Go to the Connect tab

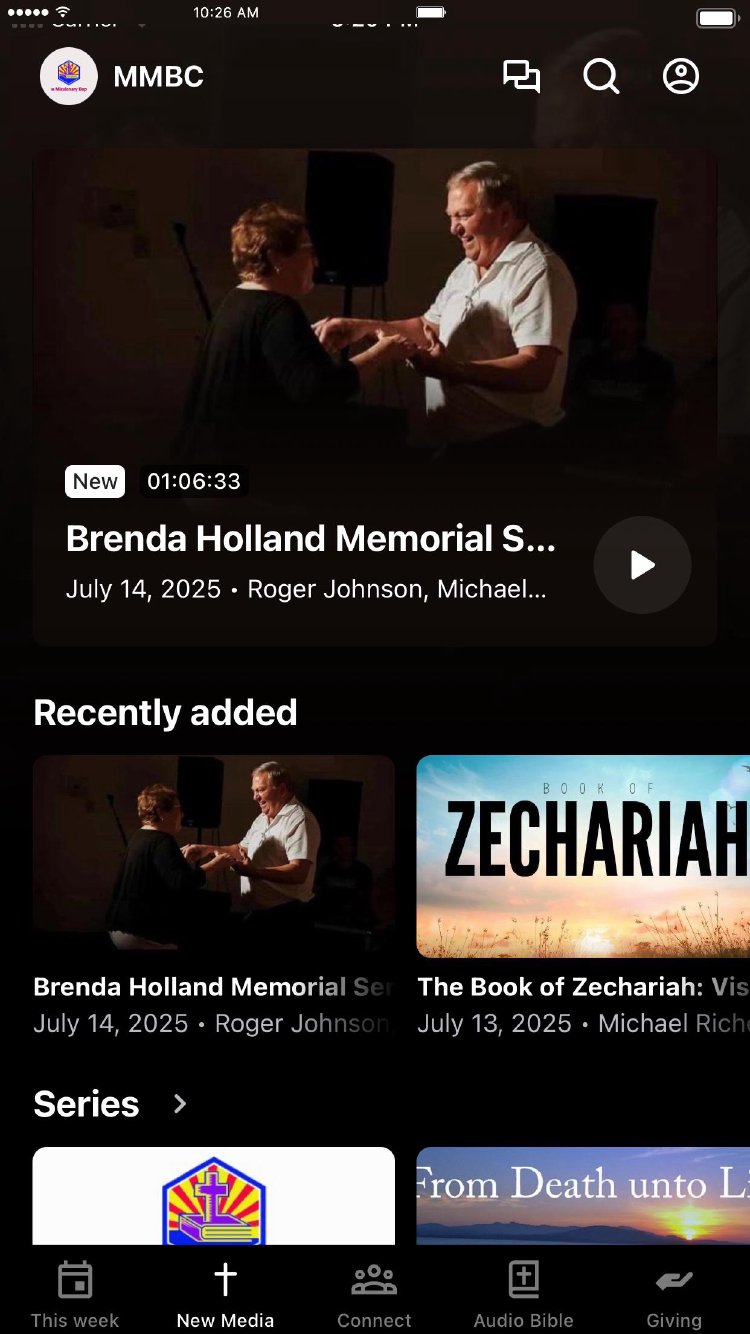pyautogui.click(x=374, y=1294)
